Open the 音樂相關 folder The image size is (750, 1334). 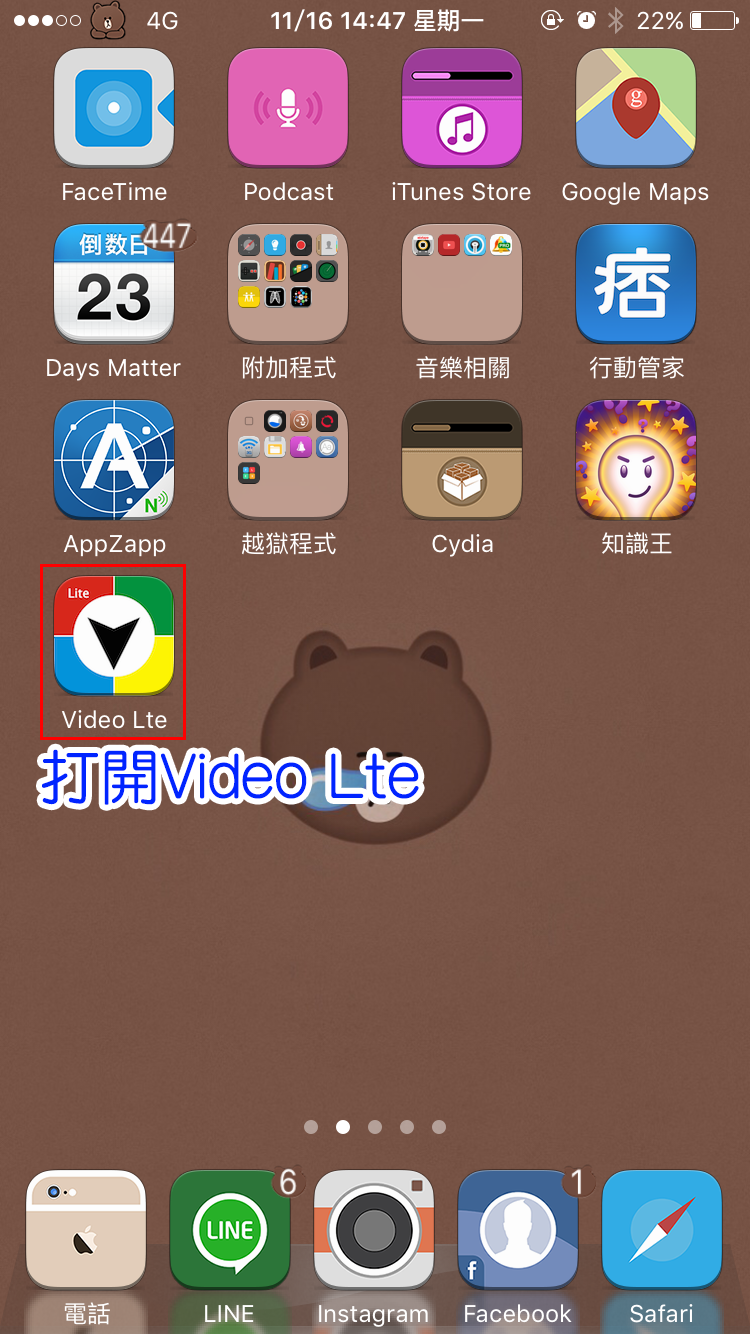click(461, 284)
